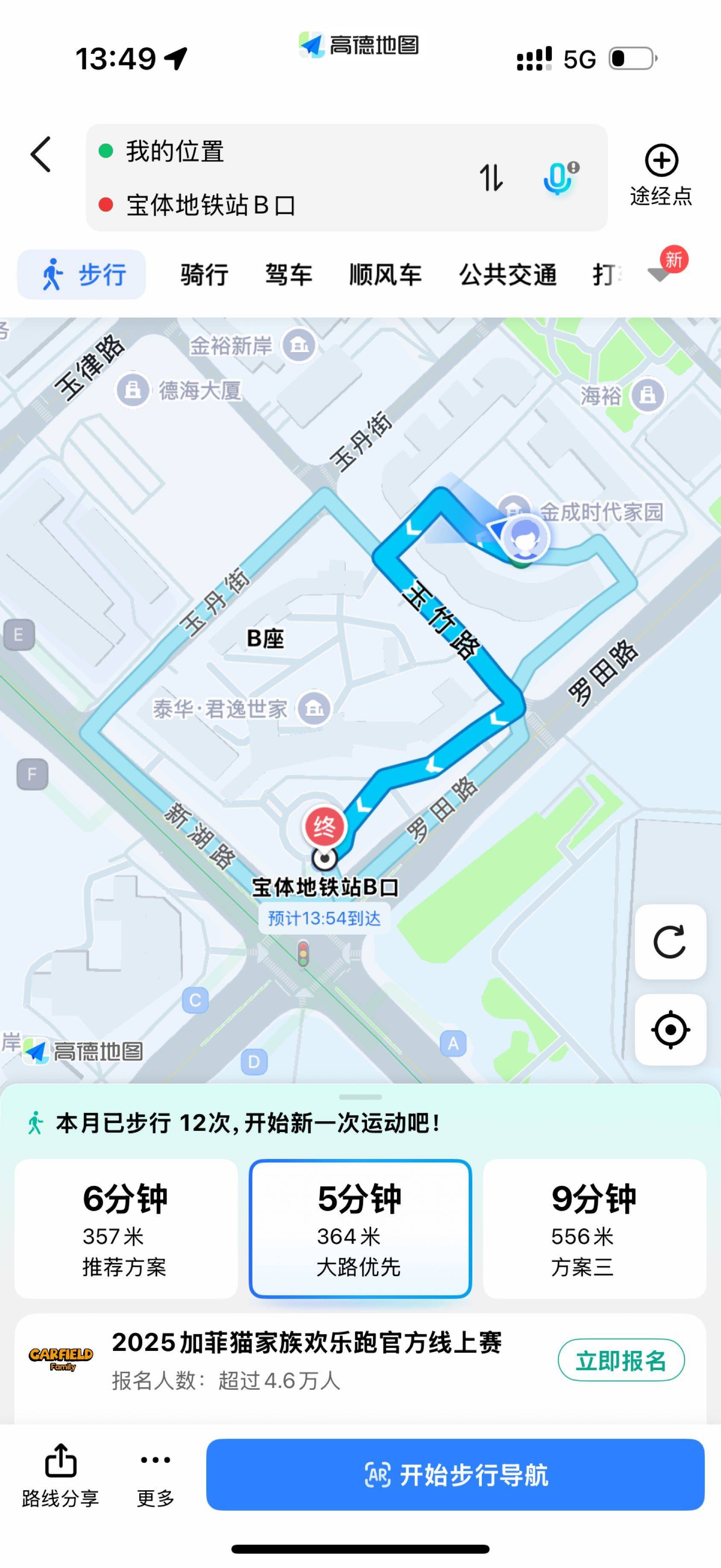The image size is (721, 1568).
Task: Select 顺风车 ride-share mode
Action: click(385, 274)
